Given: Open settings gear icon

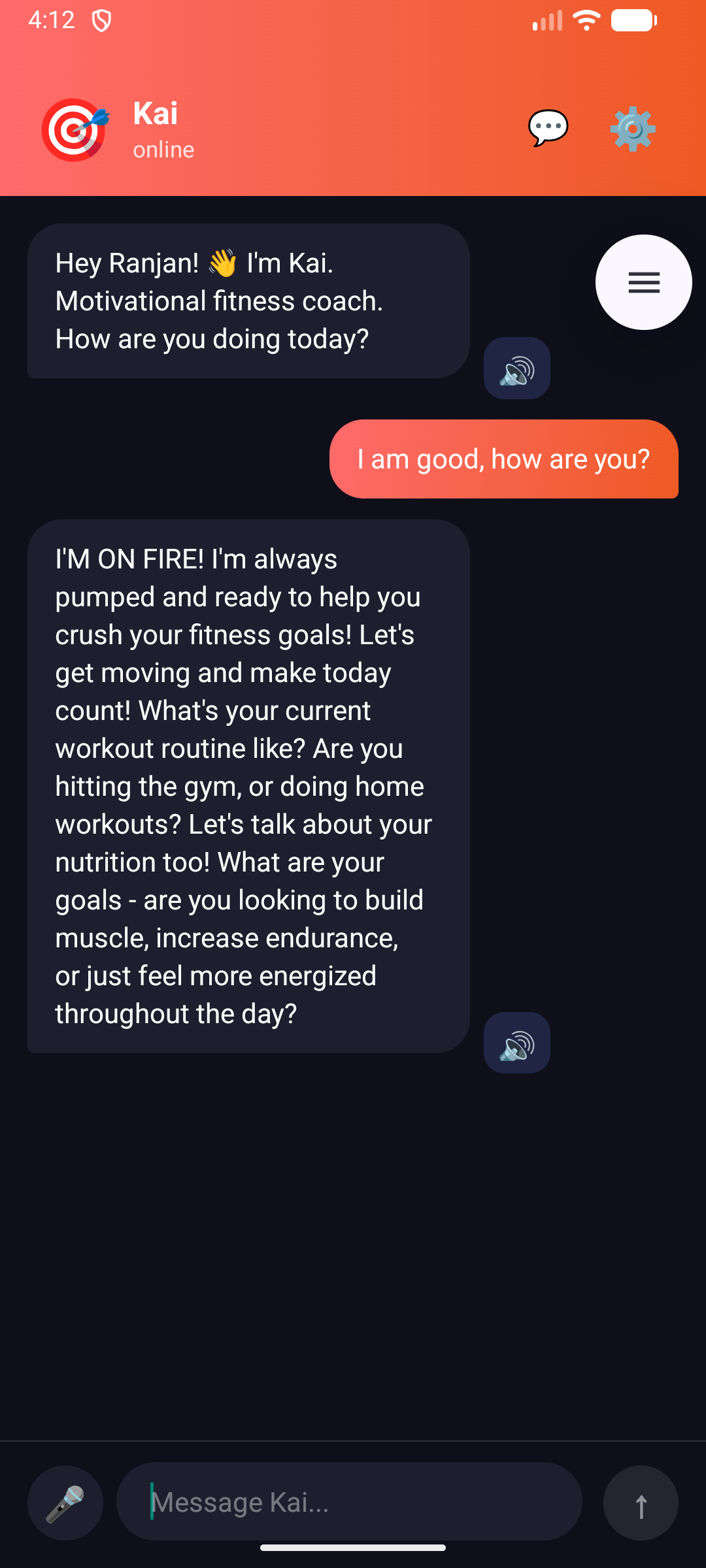Looking at the screenshot, I should [x=632, y=129].
